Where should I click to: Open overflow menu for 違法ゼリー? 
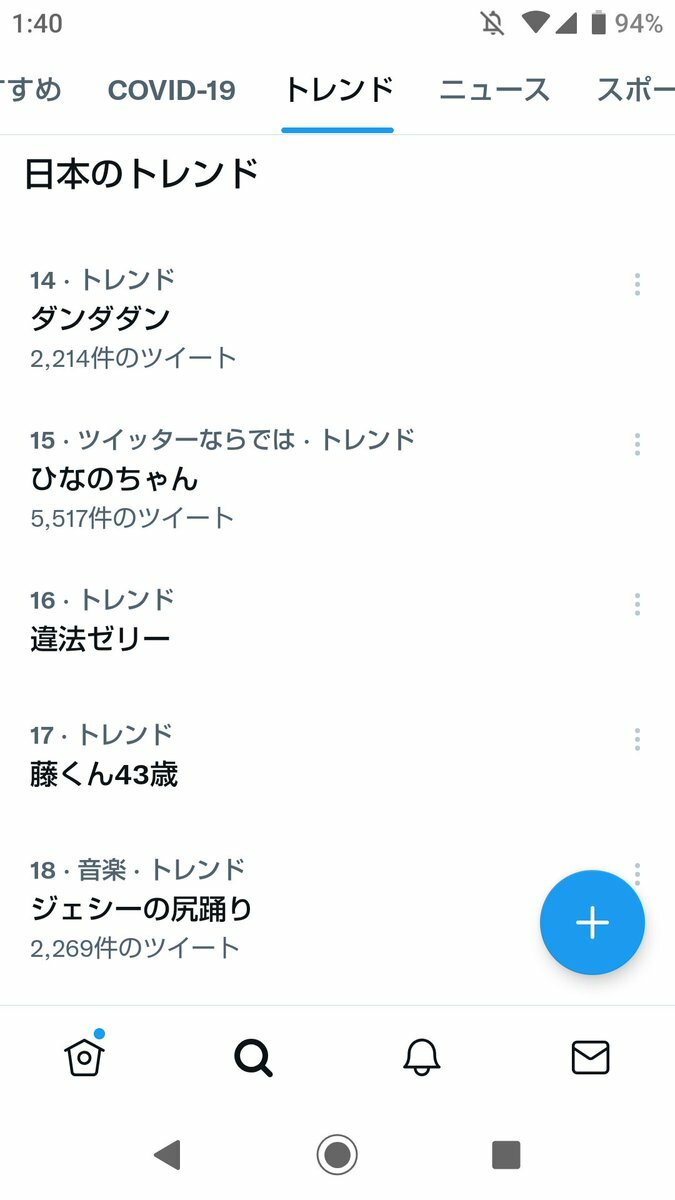(637, 604)
